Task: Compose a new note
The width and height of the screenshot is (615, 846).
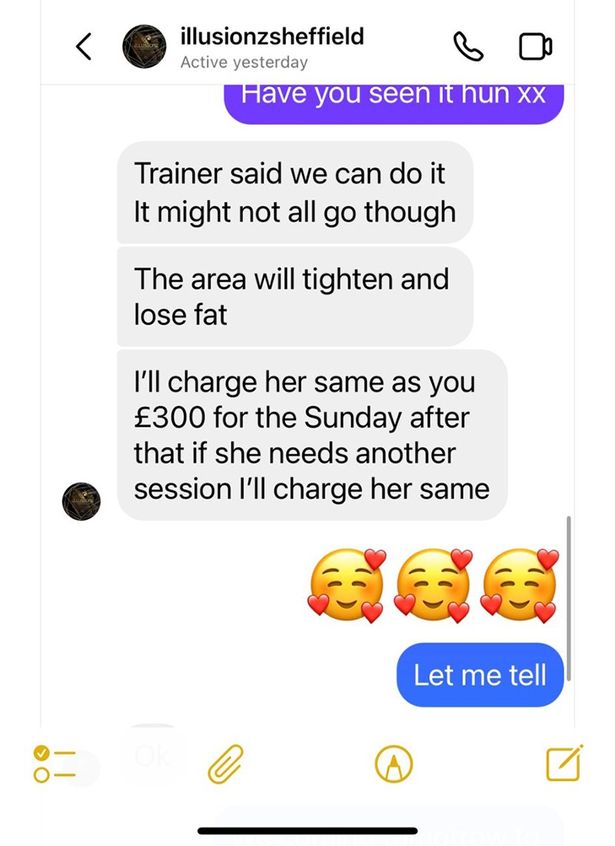Action: click(x=564, y=763)
